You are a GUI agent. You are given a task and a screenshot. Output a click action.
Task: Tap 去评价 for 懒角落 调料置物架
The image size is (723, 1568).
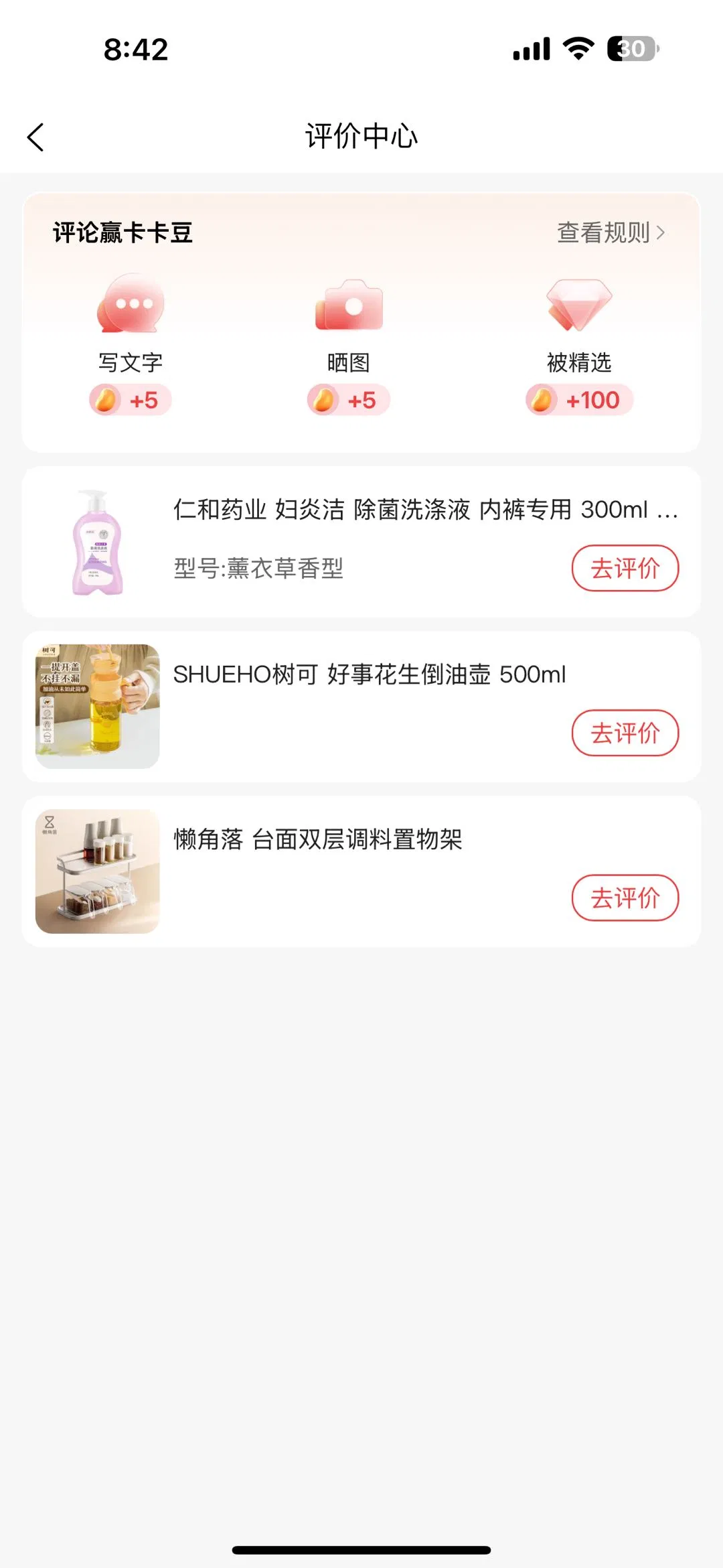click(625, 898)
